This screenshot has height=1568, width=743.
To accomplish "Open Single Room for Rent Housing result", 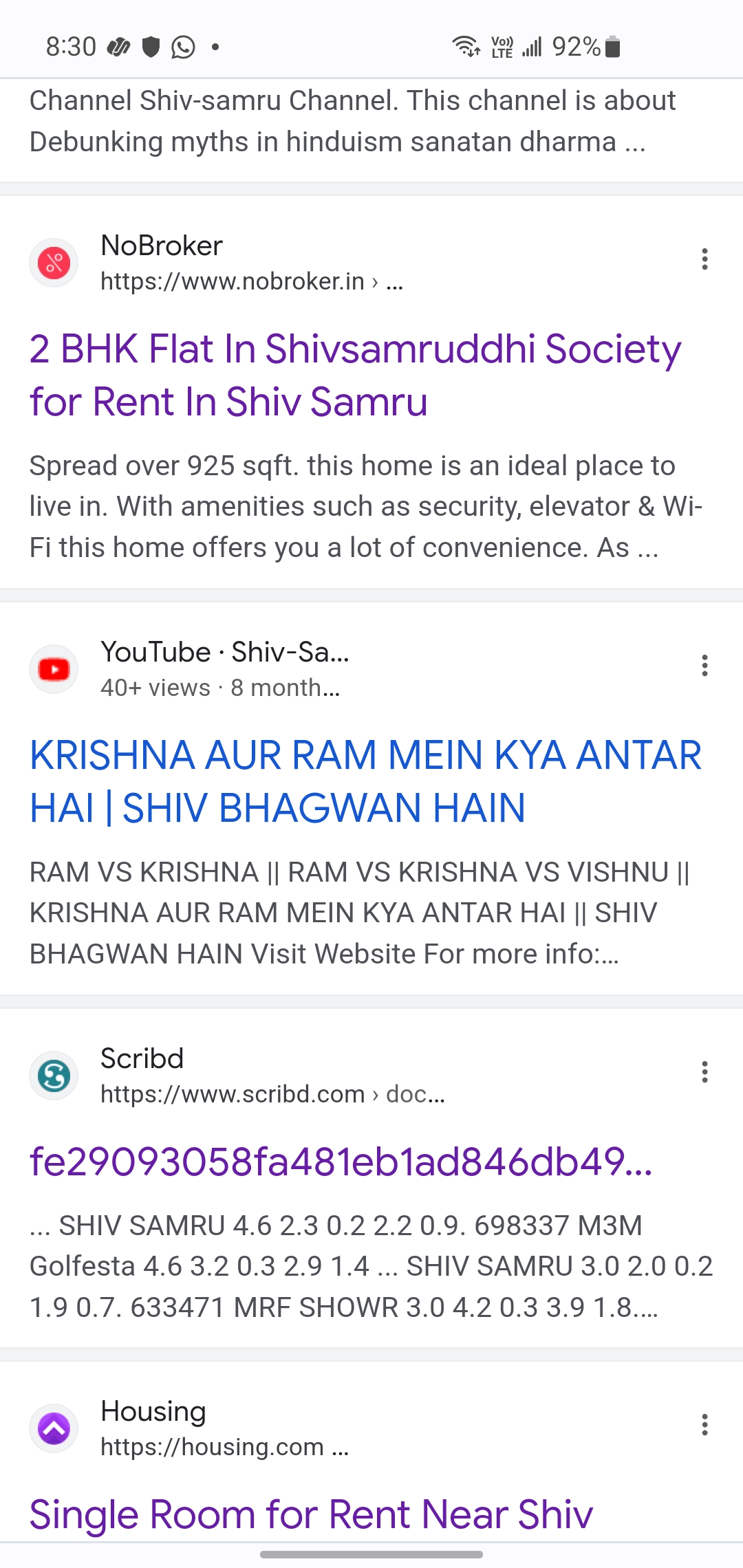I will (x=311, y=1514).
